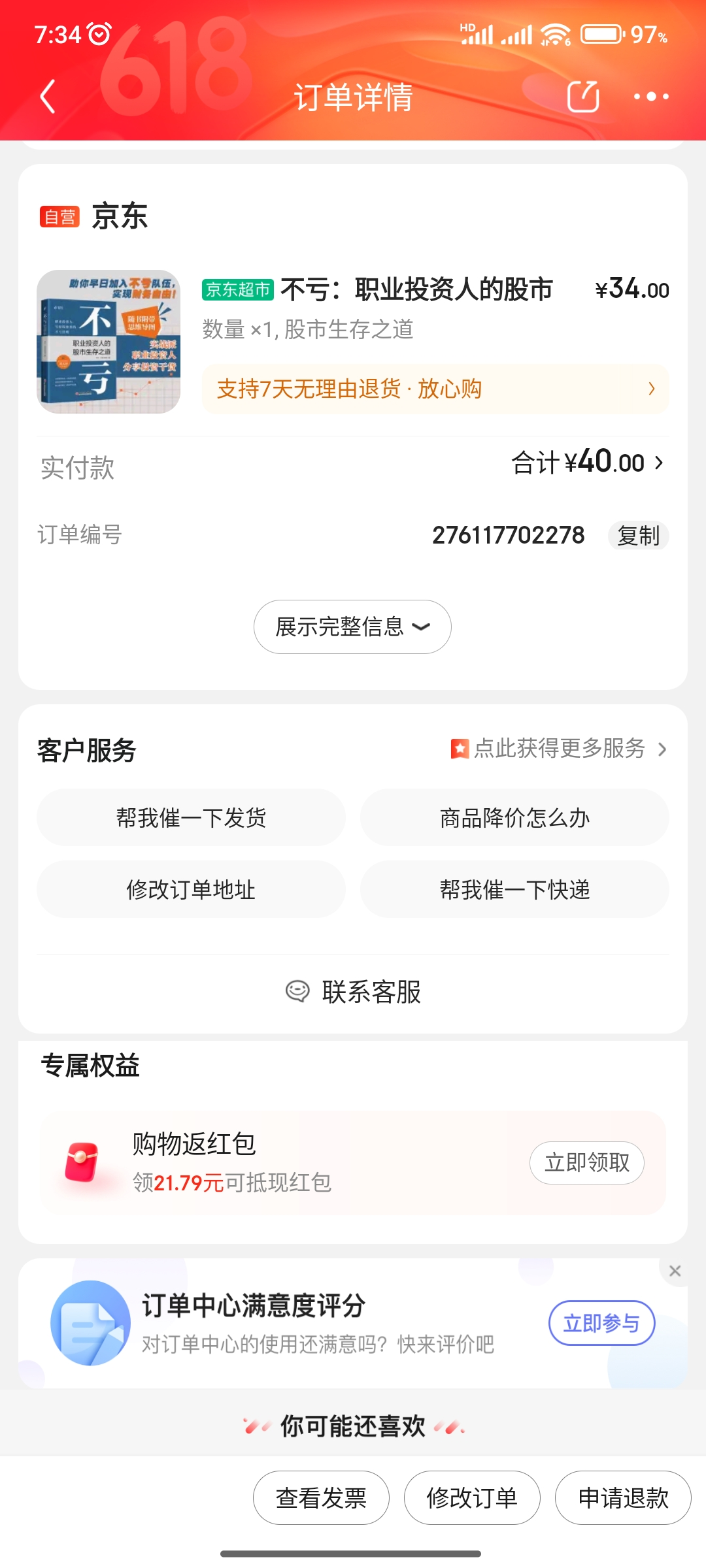Dismiss the 订单中心满意度评分 banner
This screenshot has height=1568, width=706.
(x=675, y=1271)
